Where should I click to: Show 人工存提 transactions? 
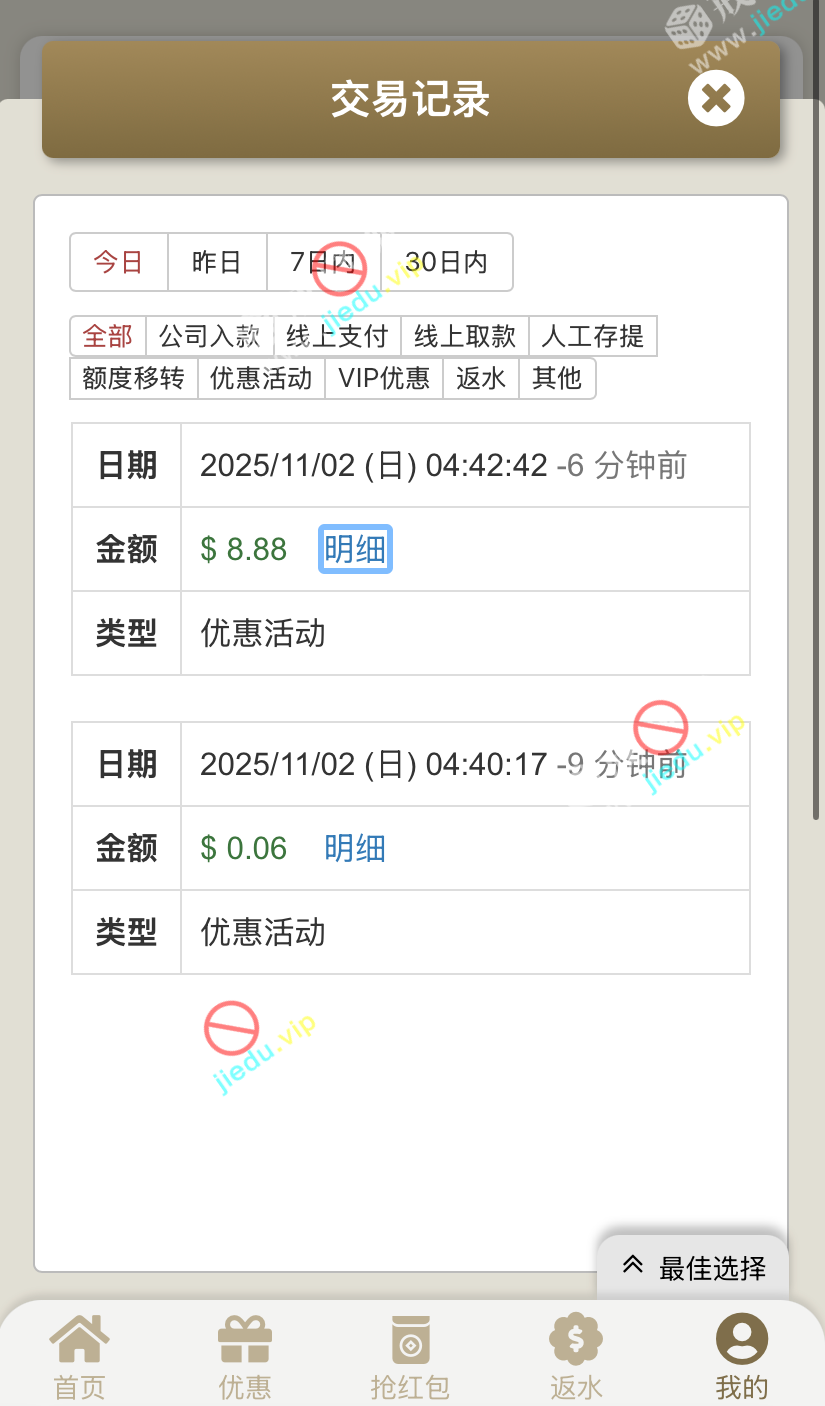point(593,336)
